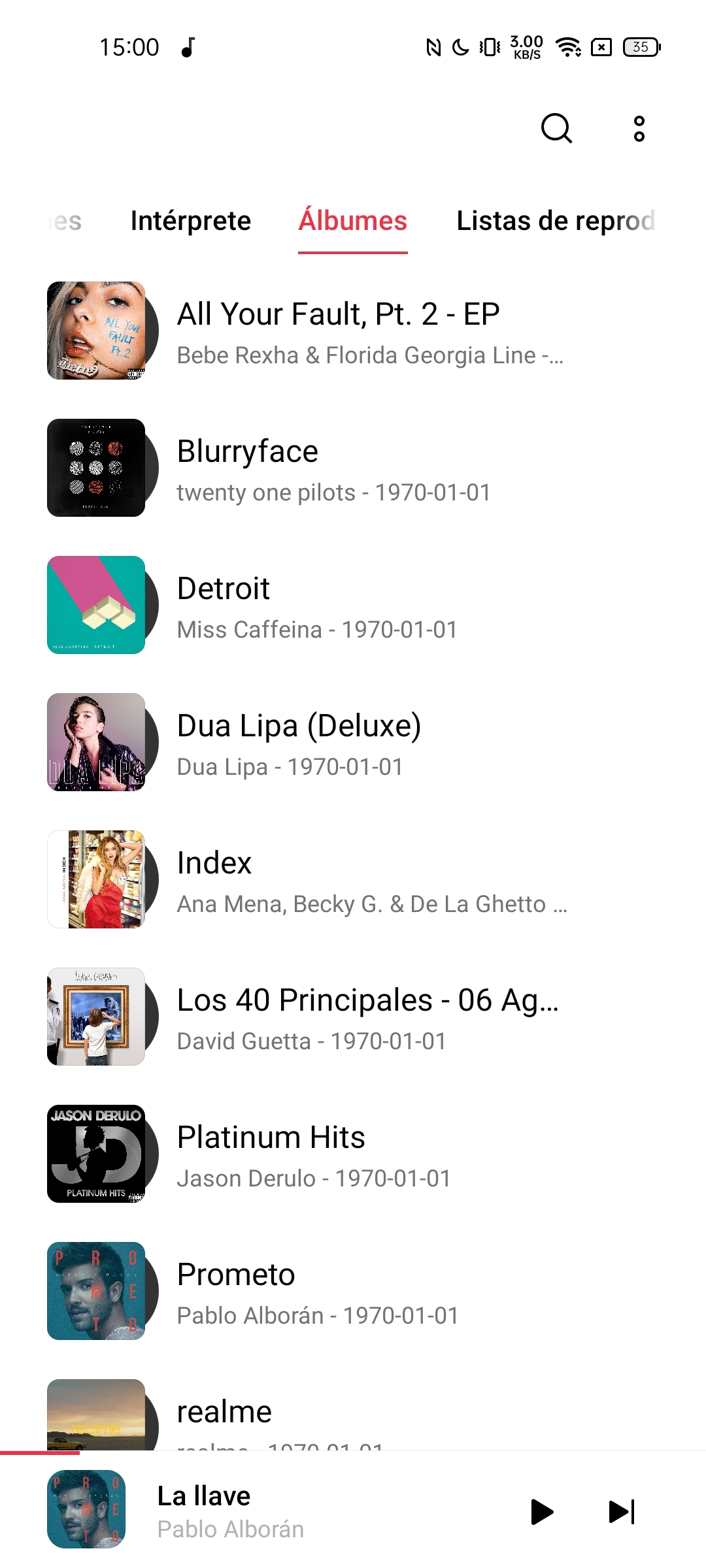Skip to the next track
This screenshot has width=706, height=1568.
click(x=621, y=1511)
